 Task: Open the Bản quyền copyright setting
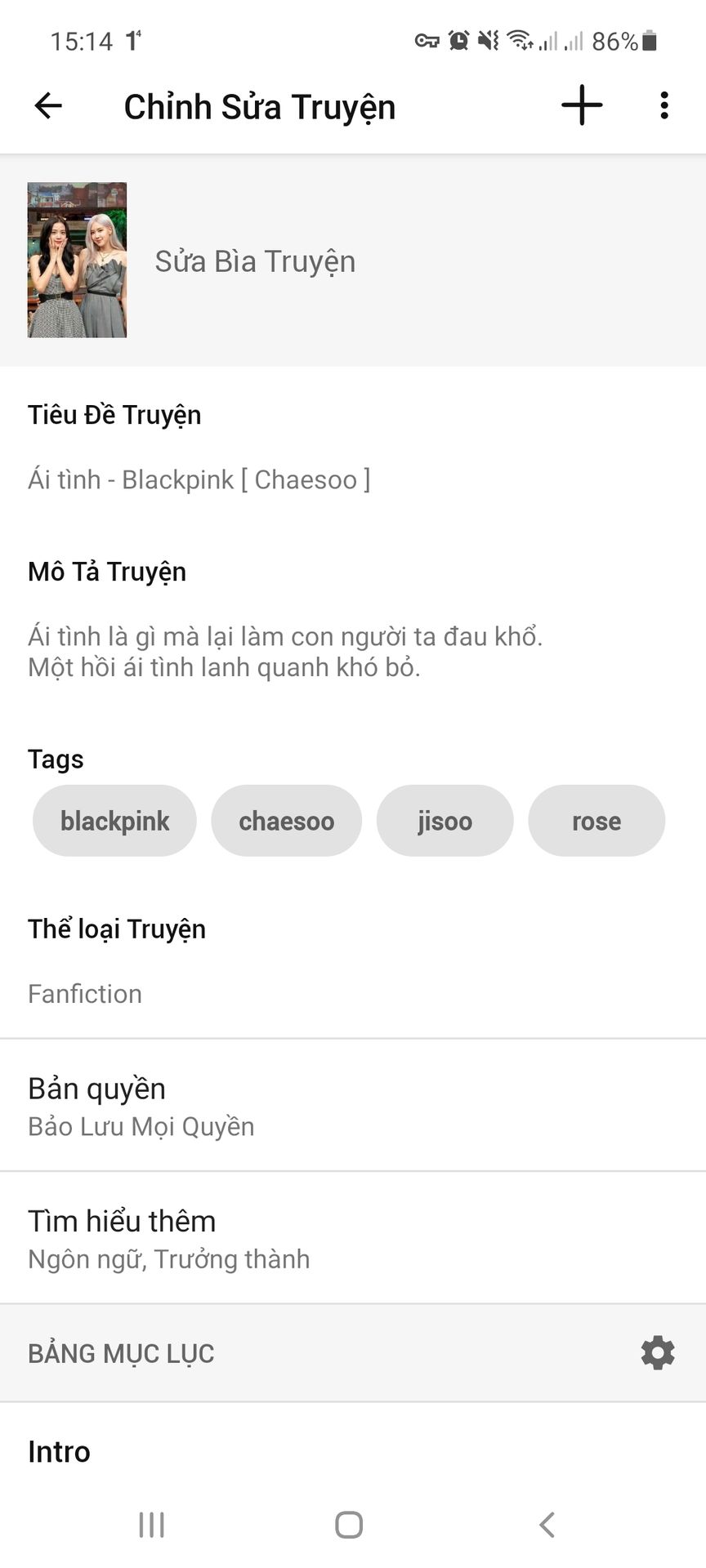(x=141, y=1106)
